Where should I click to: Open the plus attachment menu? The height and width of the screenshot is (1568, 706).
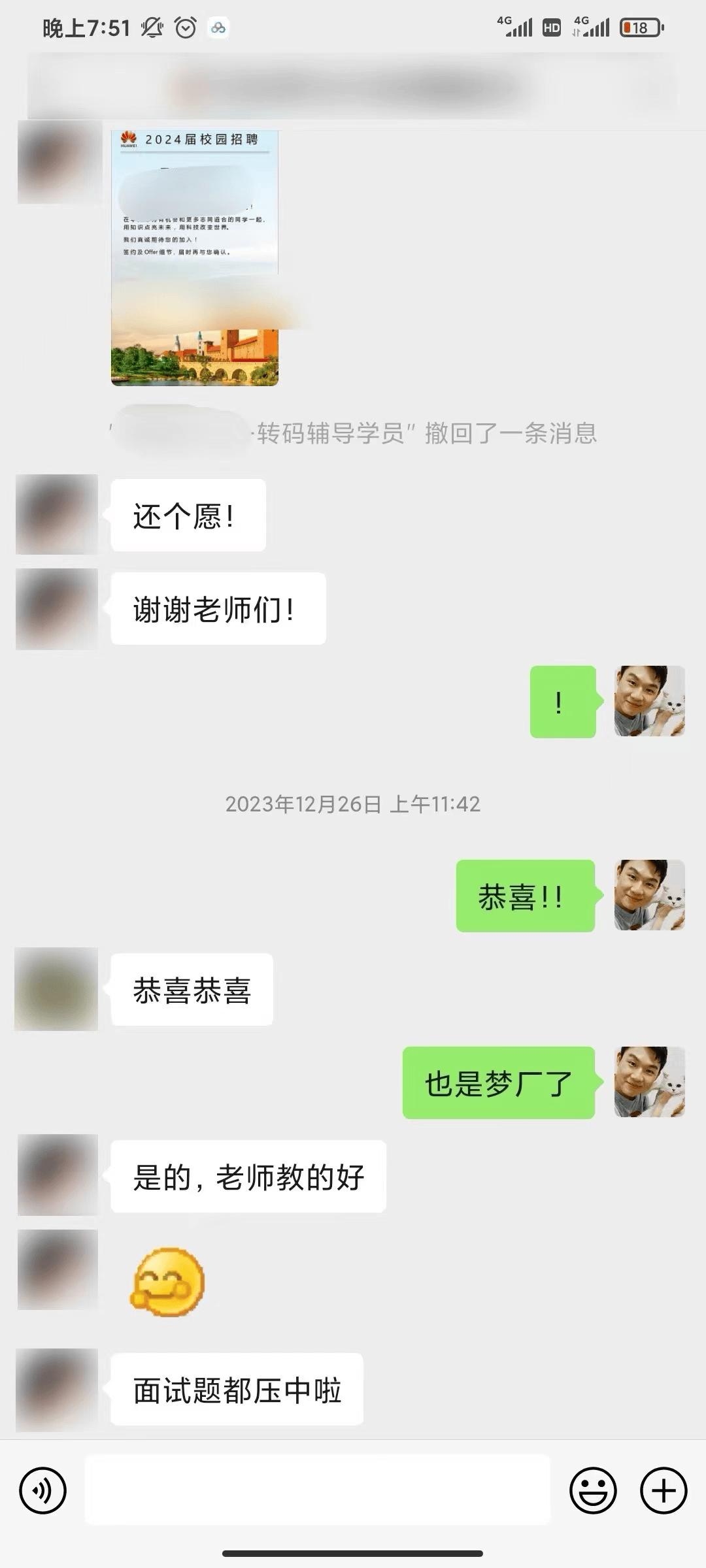pyautogui.click(x=663, y=1491)
